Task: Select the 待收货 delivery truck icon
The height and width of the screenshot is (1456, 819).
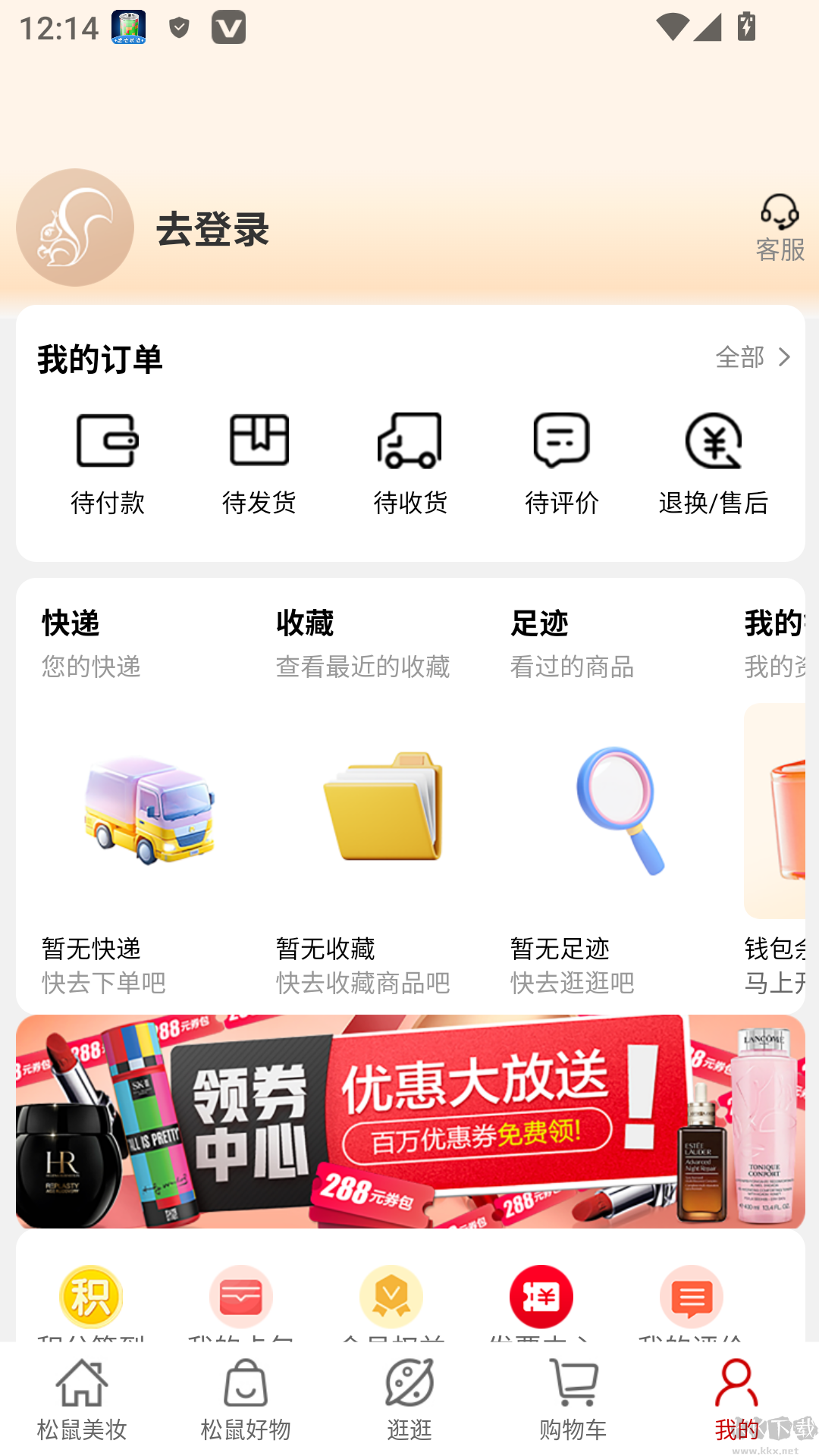Action: click(410, 455)
